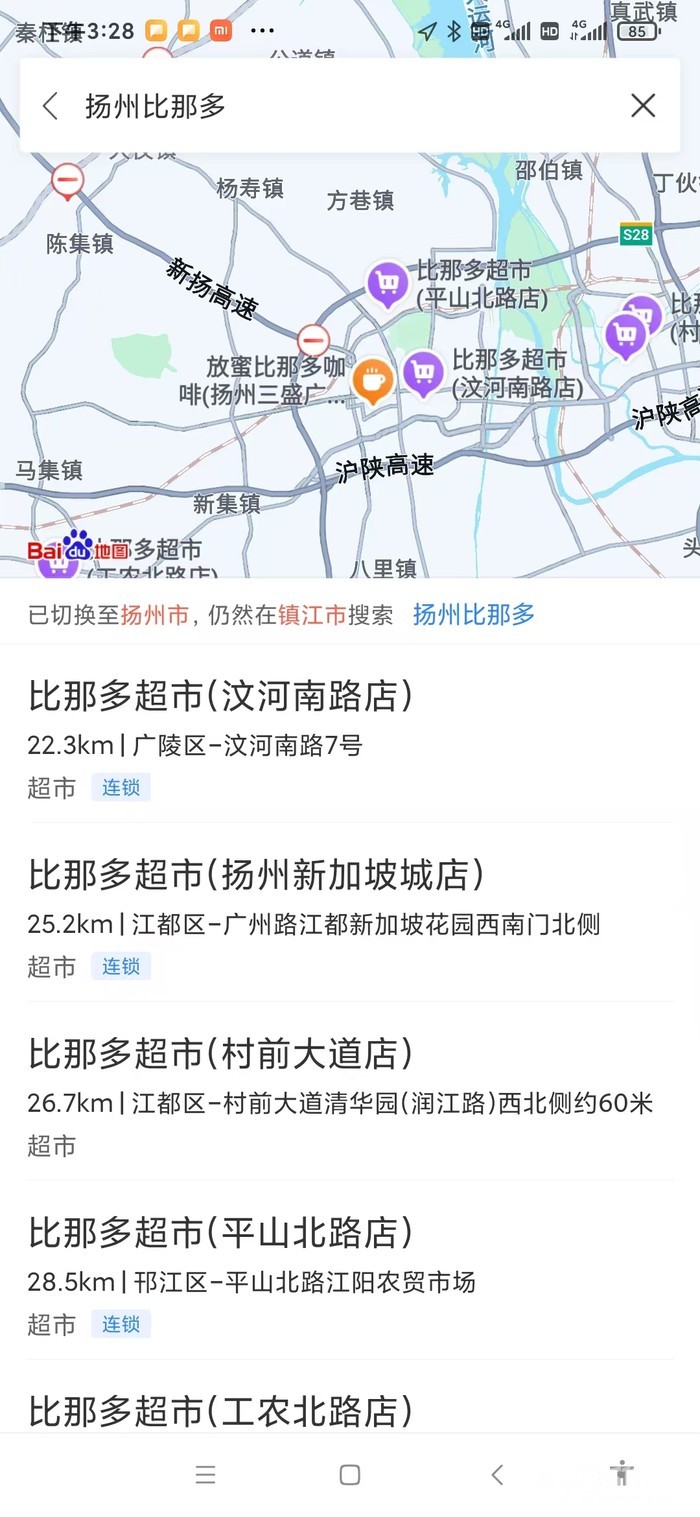Select the 汶河南路店 map marker

point(424,372)
